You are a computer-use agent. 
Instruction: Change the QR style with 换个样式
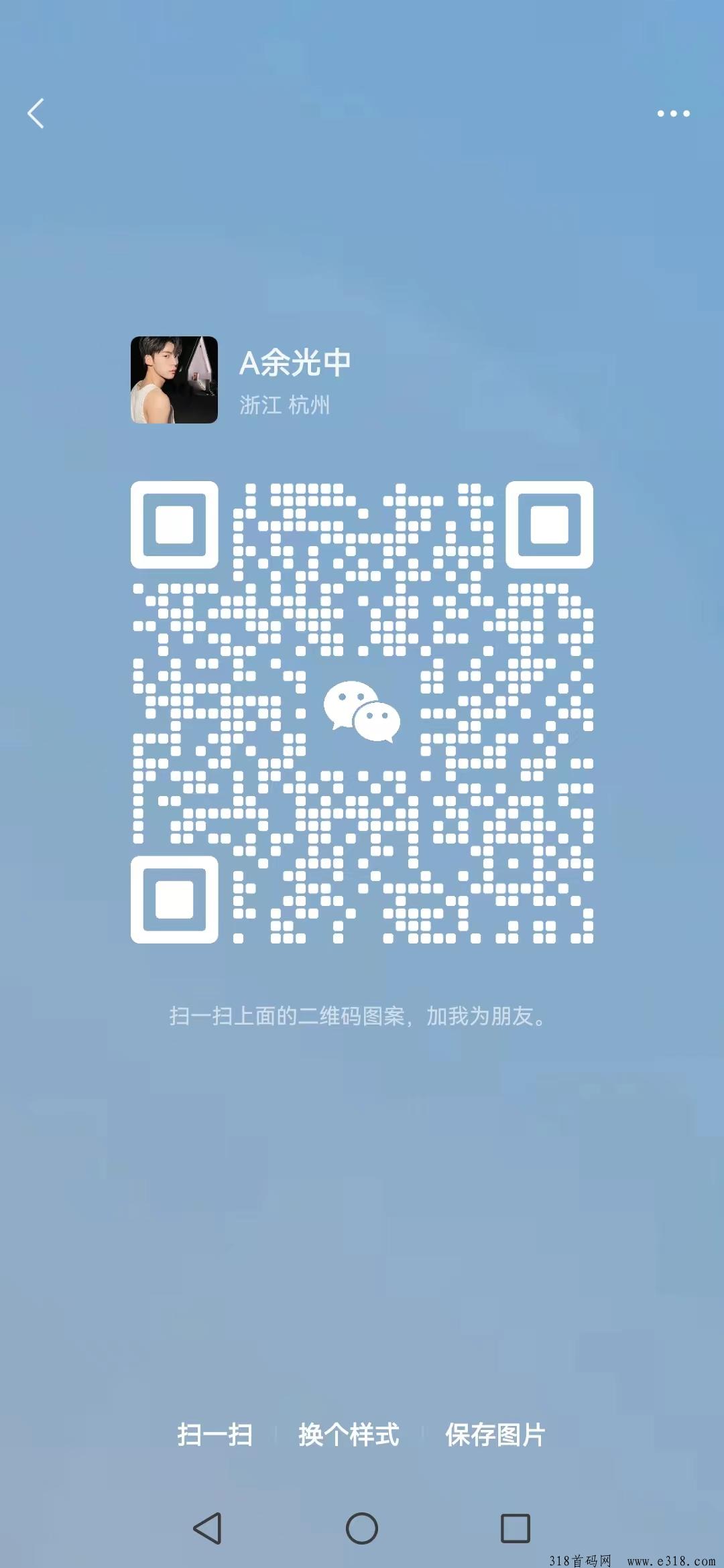pyautogui.click(x=349, y=1434)
